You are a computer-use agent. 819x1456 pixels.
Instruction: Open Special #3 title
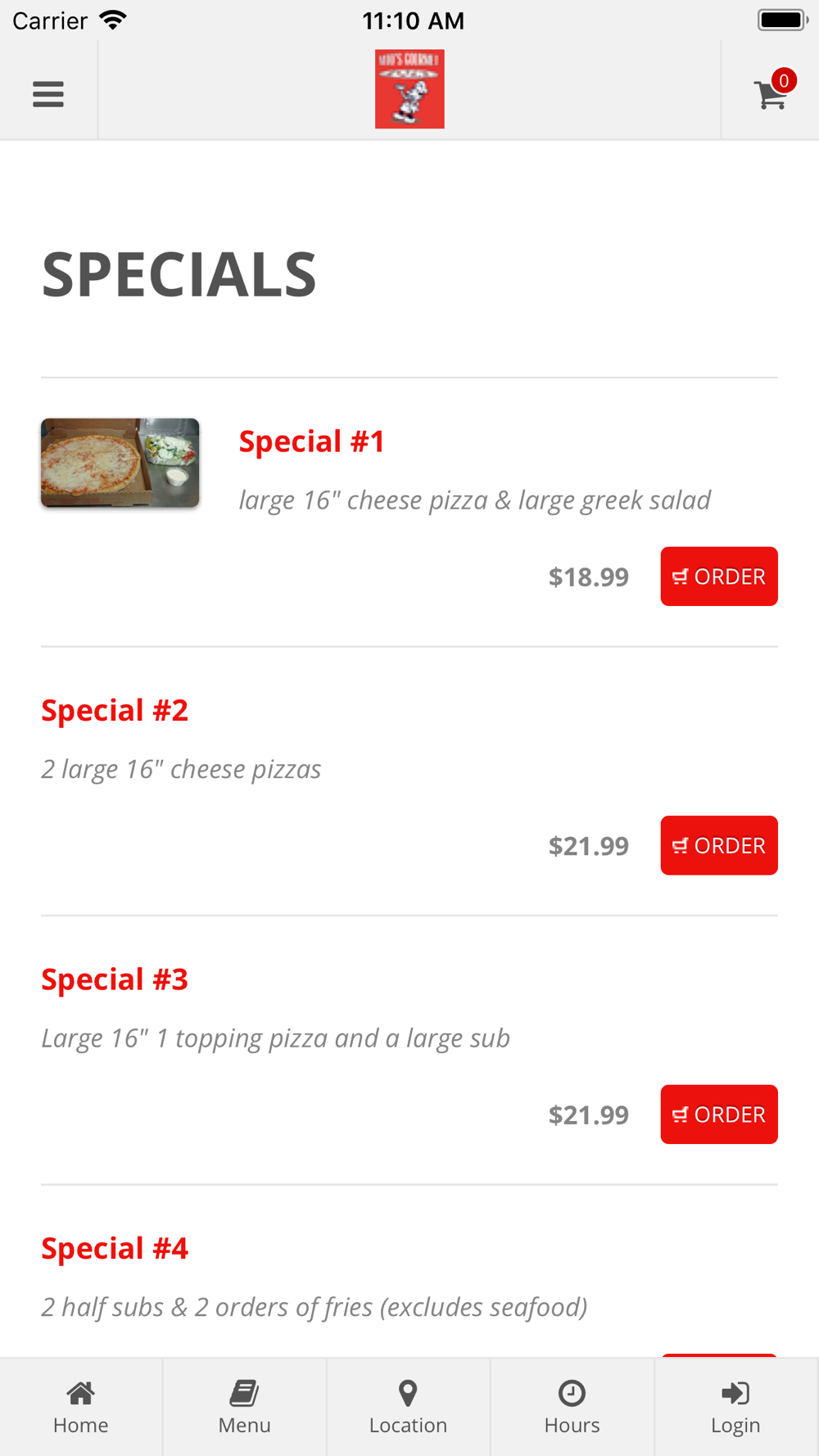click(x=115, y=979)
